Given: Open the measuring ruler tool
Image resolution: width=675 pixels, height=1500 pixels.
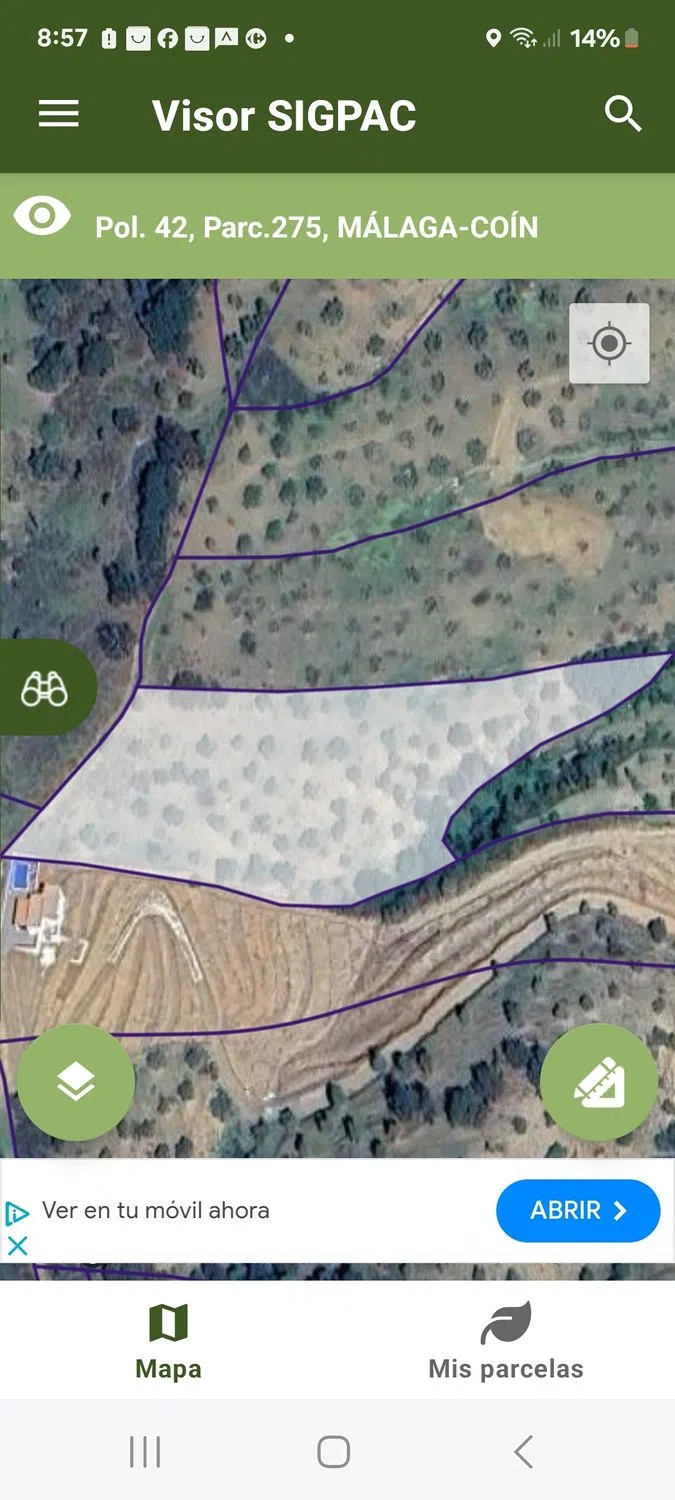Looking at the screenshot, I should pos(599,1082).
